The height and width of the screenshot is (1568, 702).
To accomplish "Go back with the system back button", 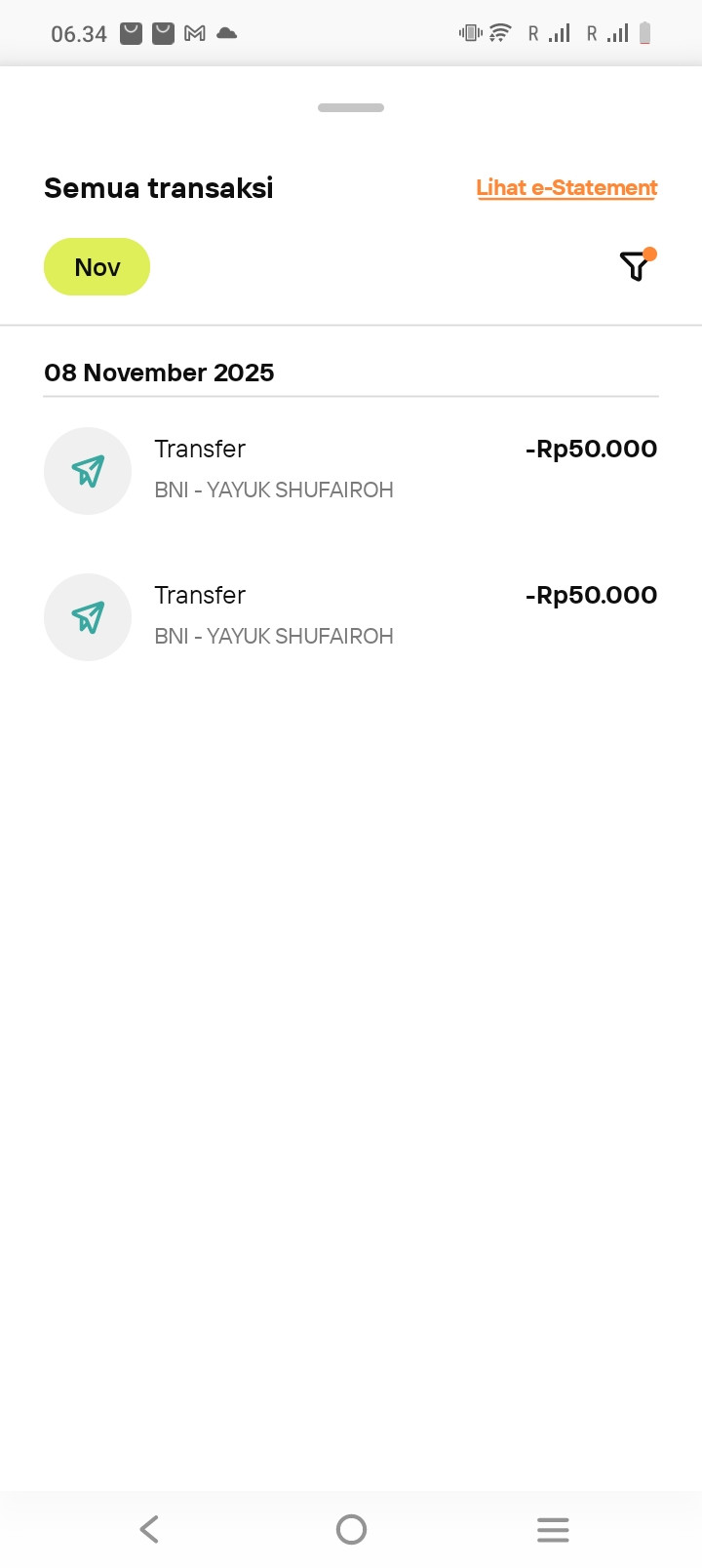I will (149, 1529).
